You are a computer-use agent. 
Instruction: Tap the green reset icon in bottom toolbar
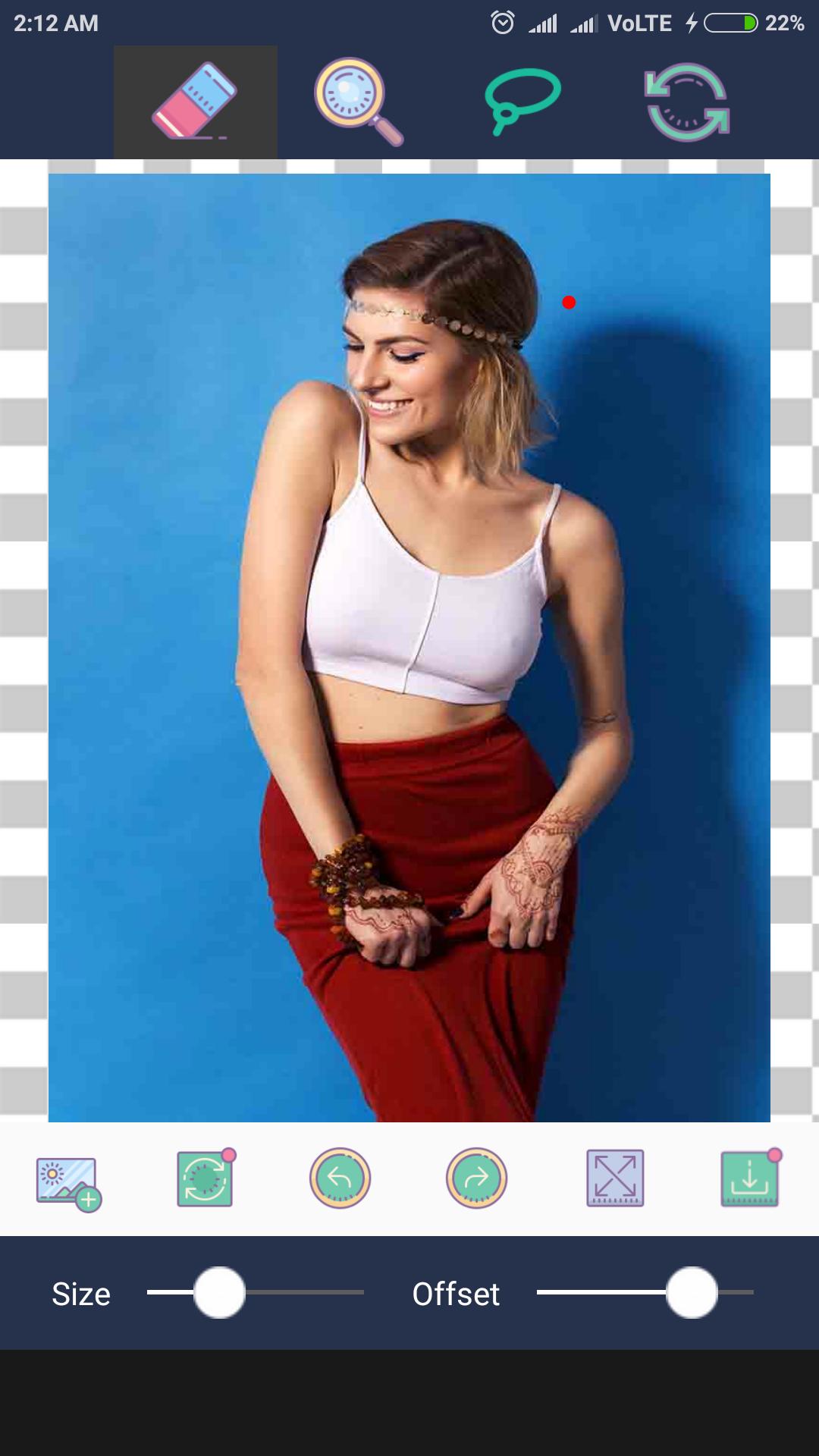click(x=205, y=1178)
